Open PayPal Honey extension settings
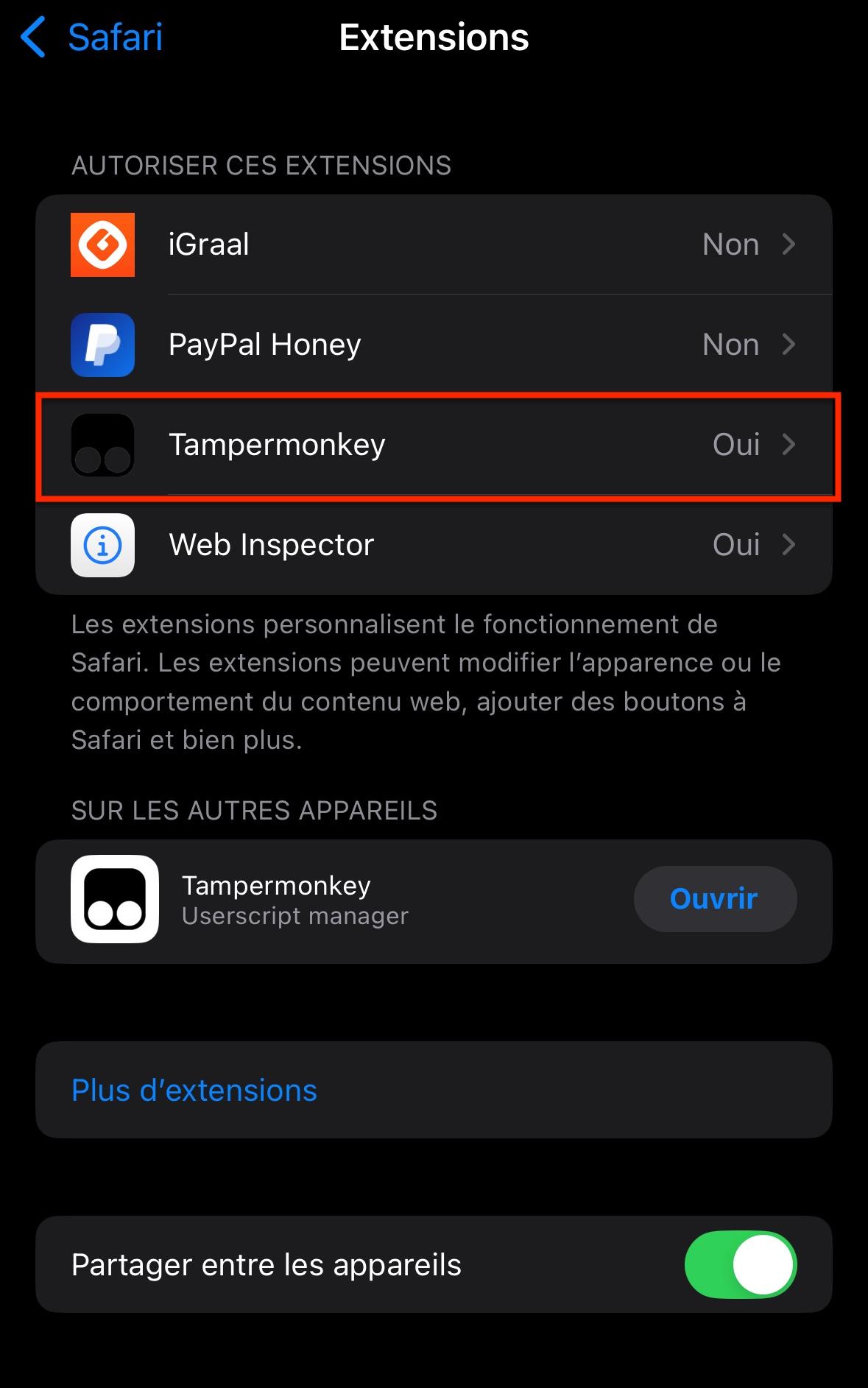The height and width of the screenshot is (1388, 868). (x=433, y=345)
